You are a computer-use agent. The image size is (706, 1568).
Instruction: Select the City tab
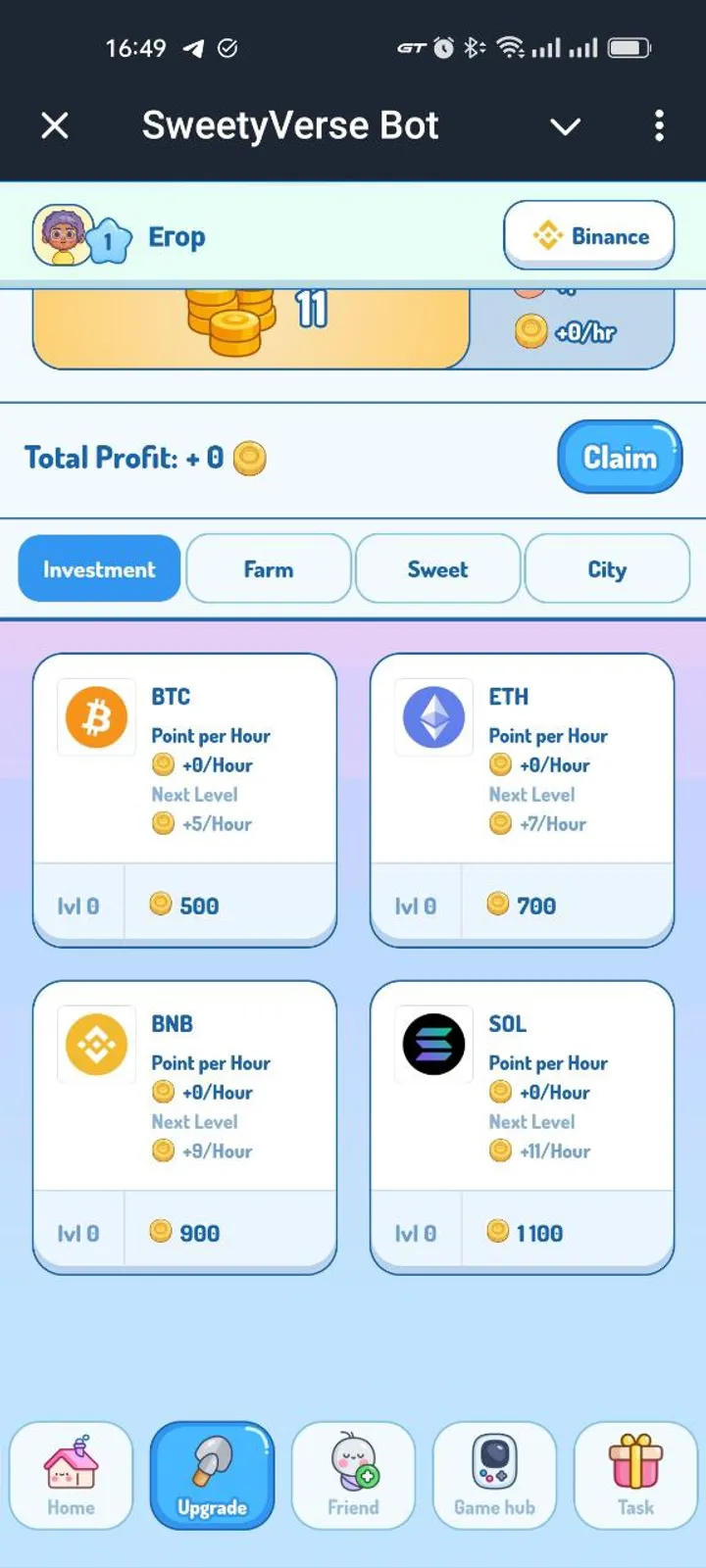tap(606, 568)
